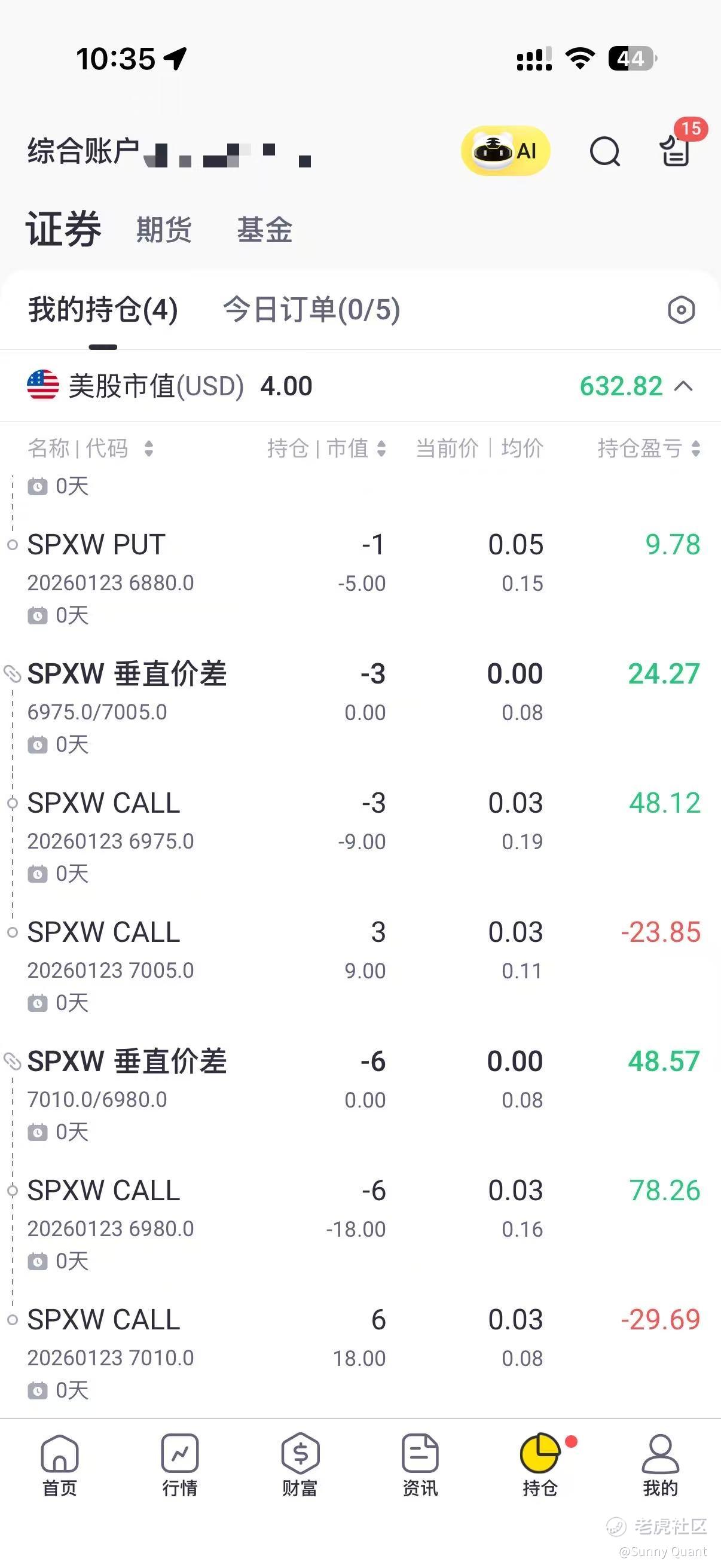Open the 财富 tab
721x1568 pixels.
300,1465
